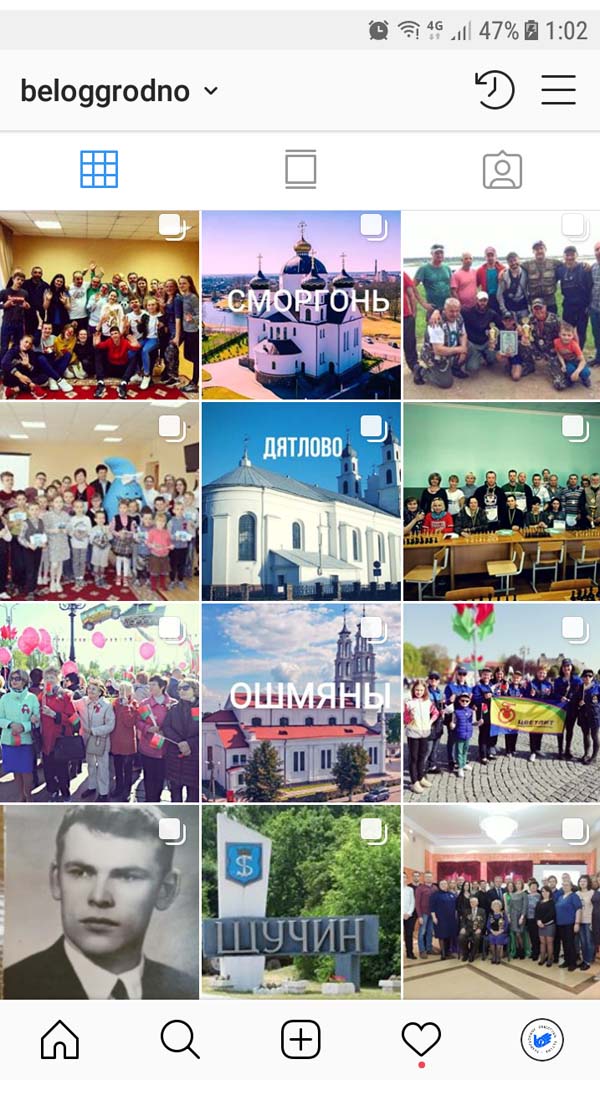This screenshot has width=600, height=1100.
Task: Open the Щучин sign post
Action: click(x=301, y=902)
